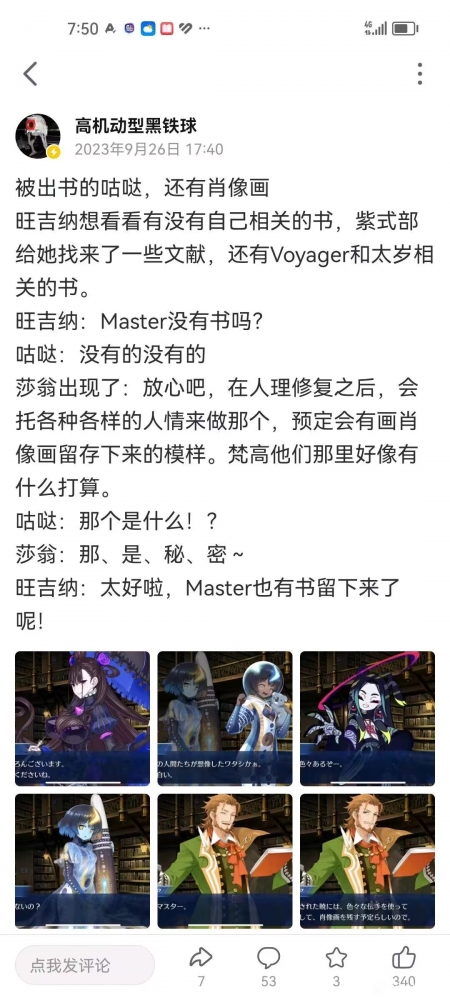The width and height of the screenshot is (450, 1000).
Task: Tap the username 高机动型黑铁球
Action: (136, 126)
